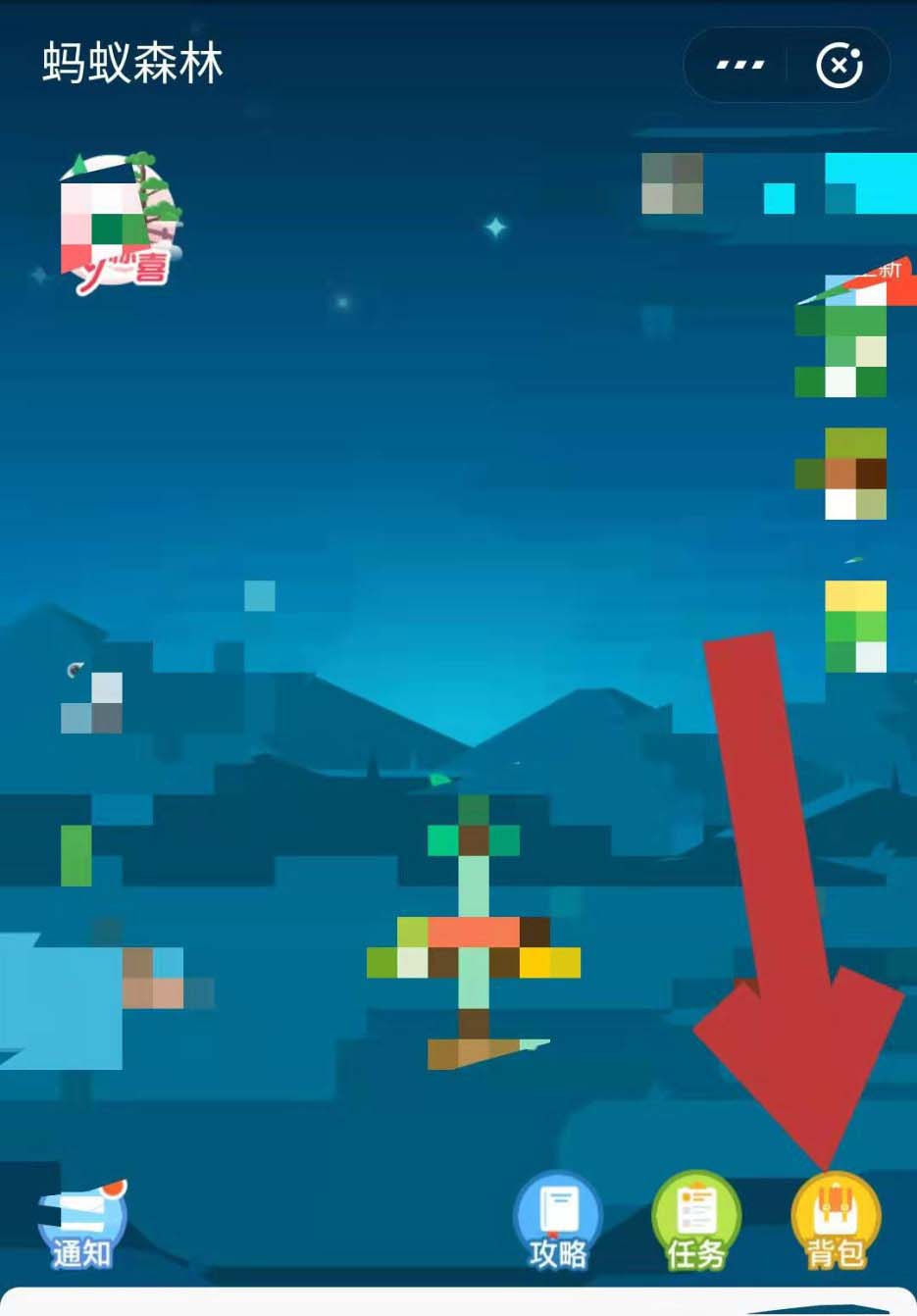Open the 通知 notifications
917x1316 pixels.
tap(82, 1228)
